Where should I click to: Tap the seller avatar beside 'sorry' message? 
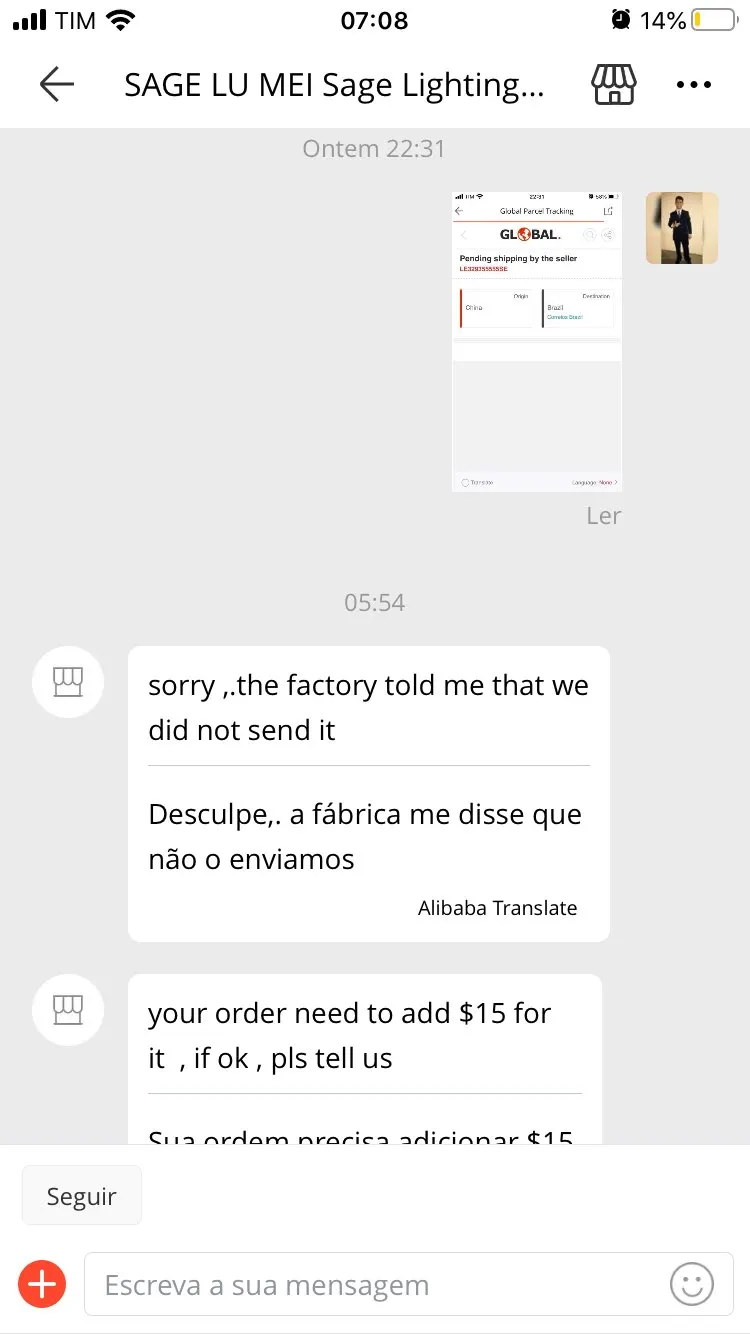click(x=68, y=682)
